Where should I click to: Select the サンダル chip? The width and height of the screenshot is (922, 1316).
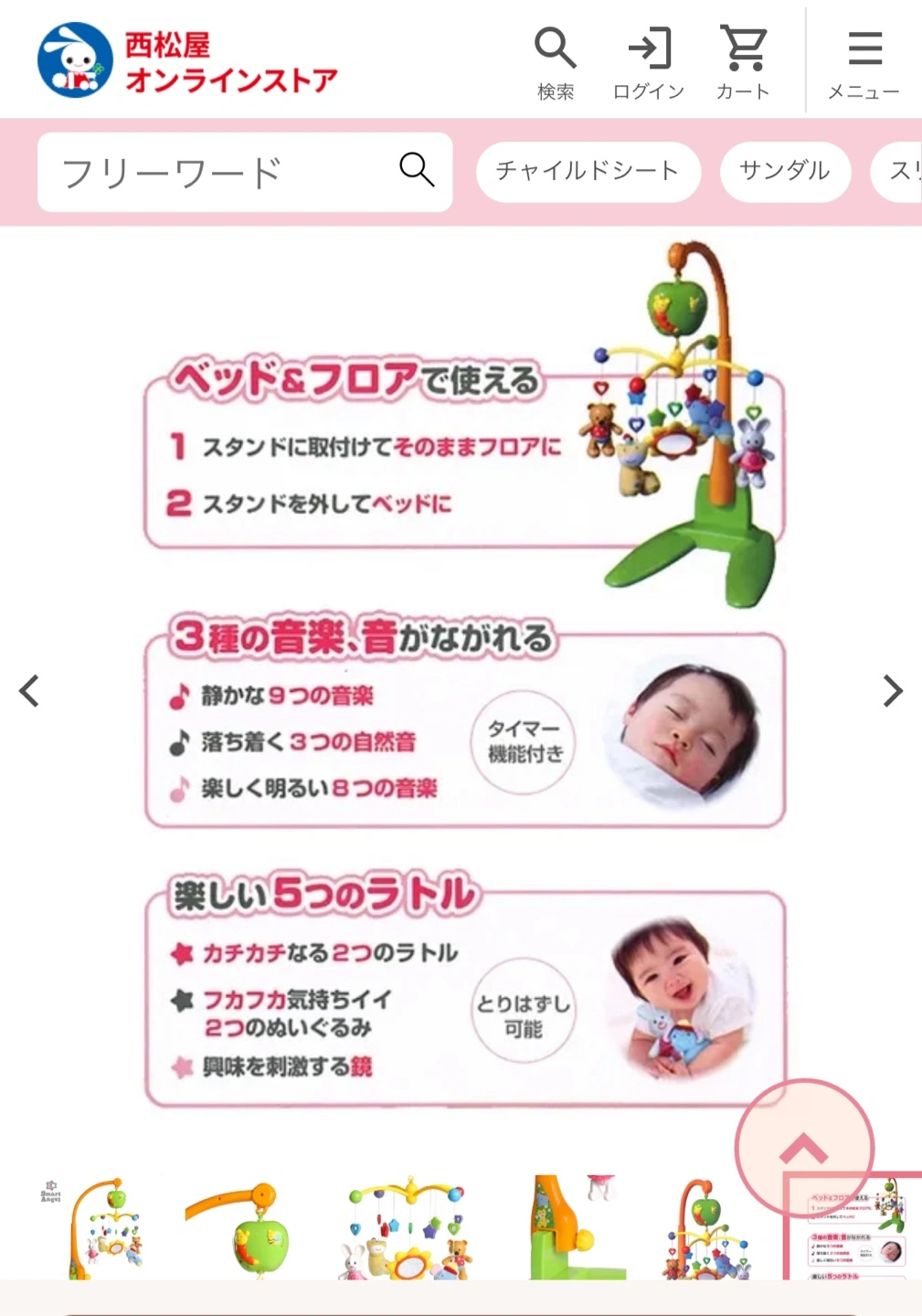click(x=785, y=171)
